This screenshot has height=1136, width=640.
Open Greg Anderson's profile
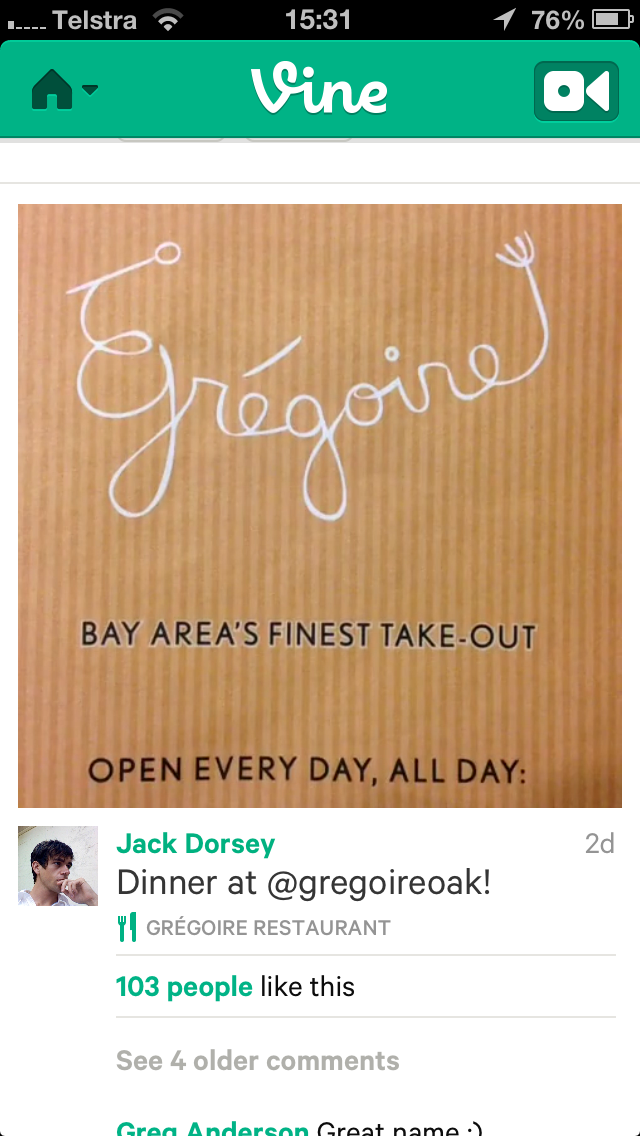click(212, 1128)
